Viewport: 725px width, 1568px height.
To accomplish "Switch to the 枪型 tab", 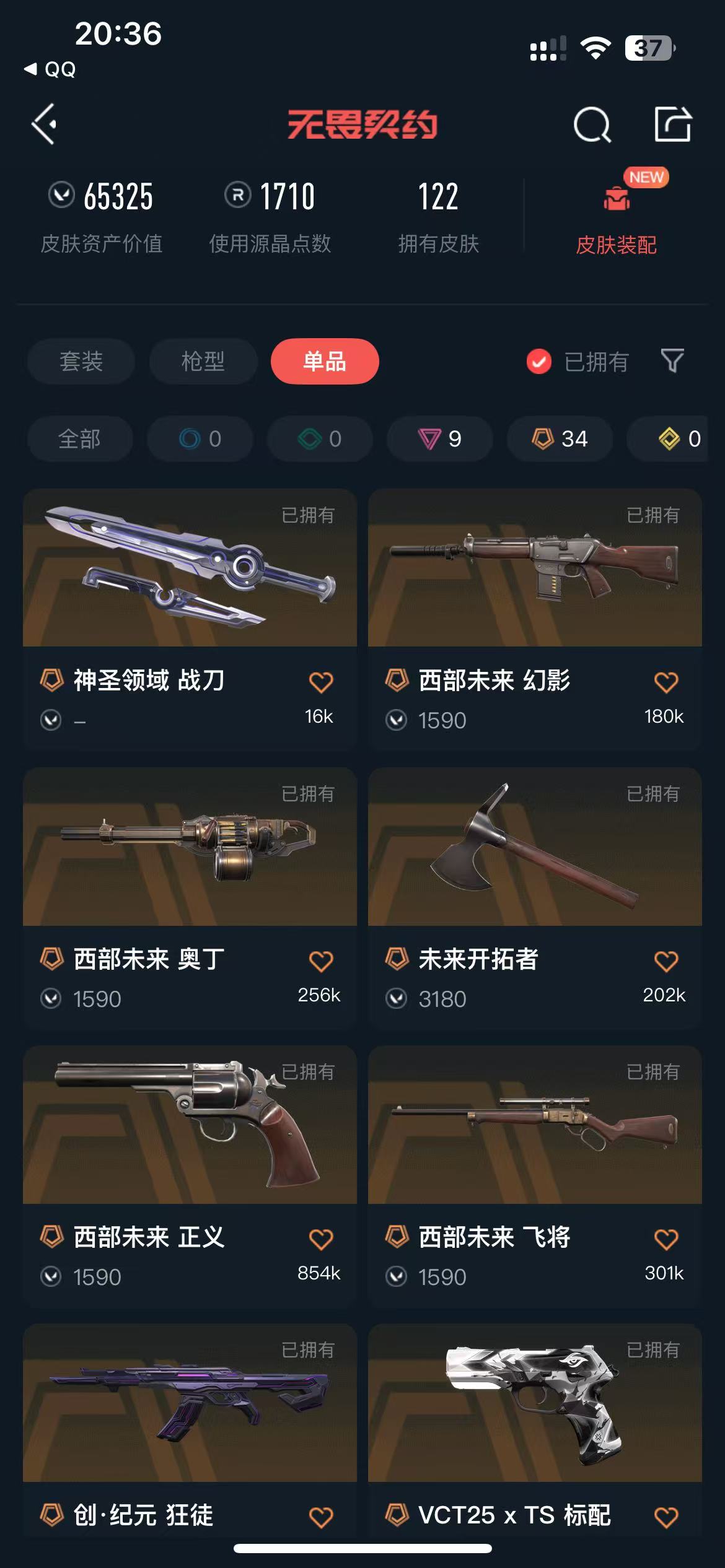I will (203, 361).
